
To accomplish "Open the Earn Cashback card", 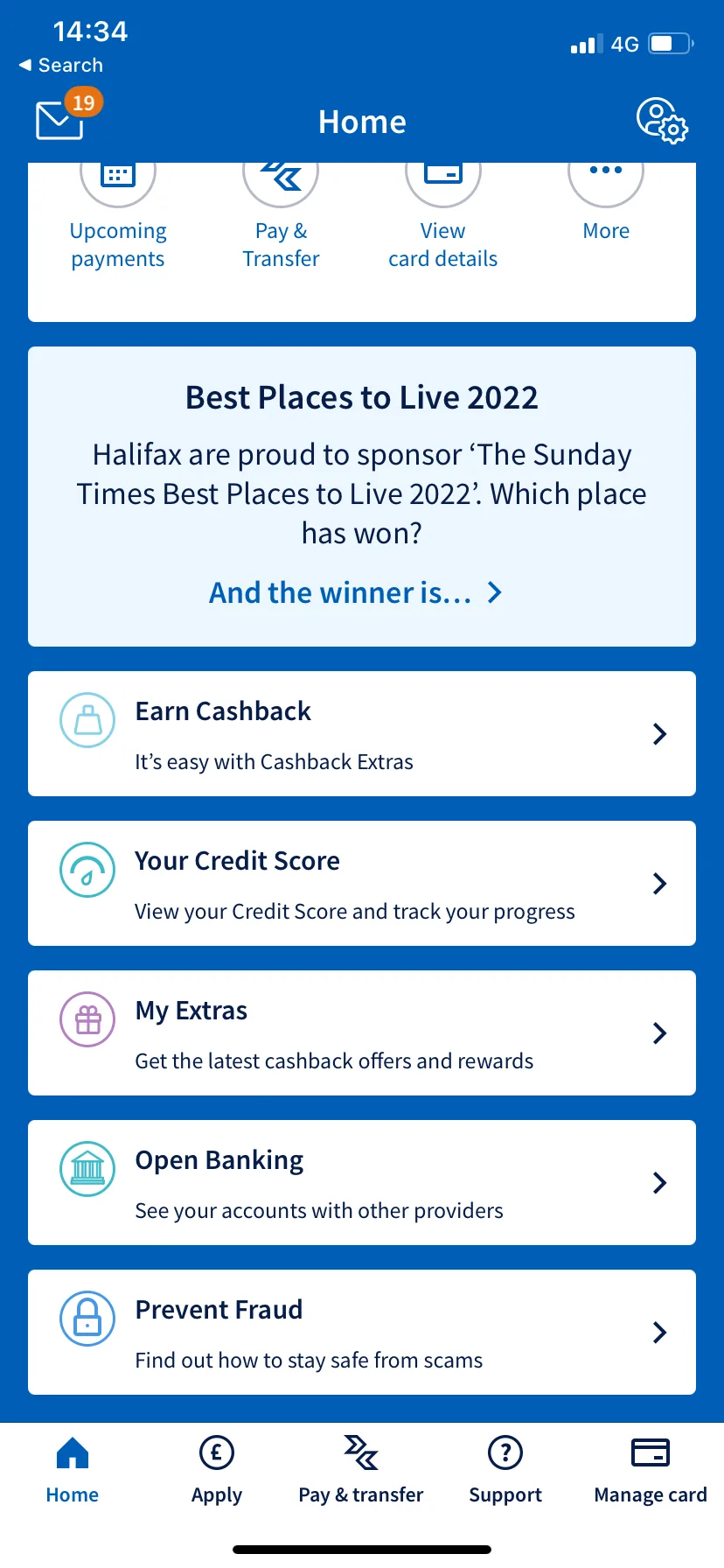I will pyautogui.click(x=362, y=734).
